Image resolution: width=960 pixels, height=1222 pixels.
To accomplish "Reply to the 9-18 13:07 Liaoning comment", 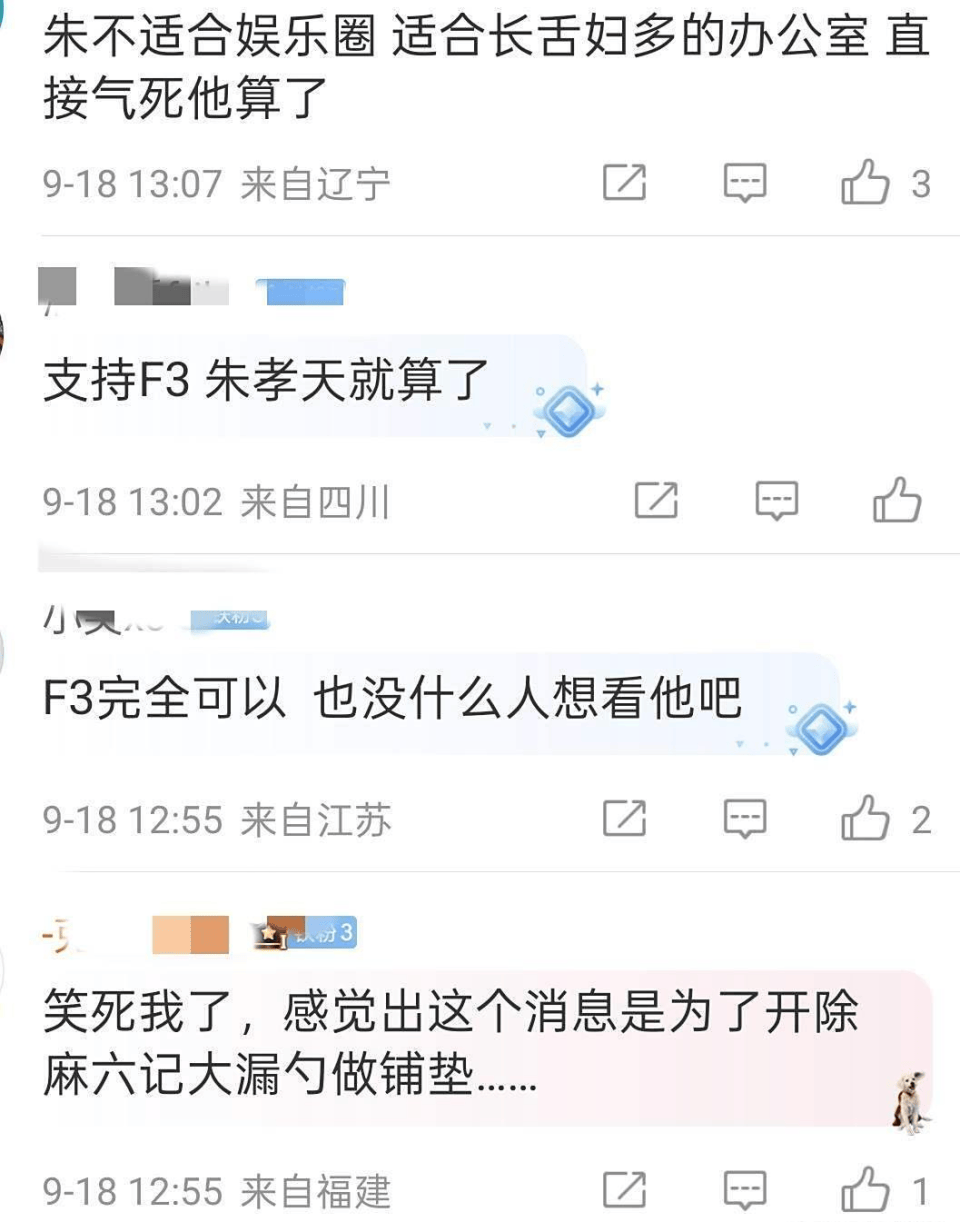I will [x=744, y=183].
